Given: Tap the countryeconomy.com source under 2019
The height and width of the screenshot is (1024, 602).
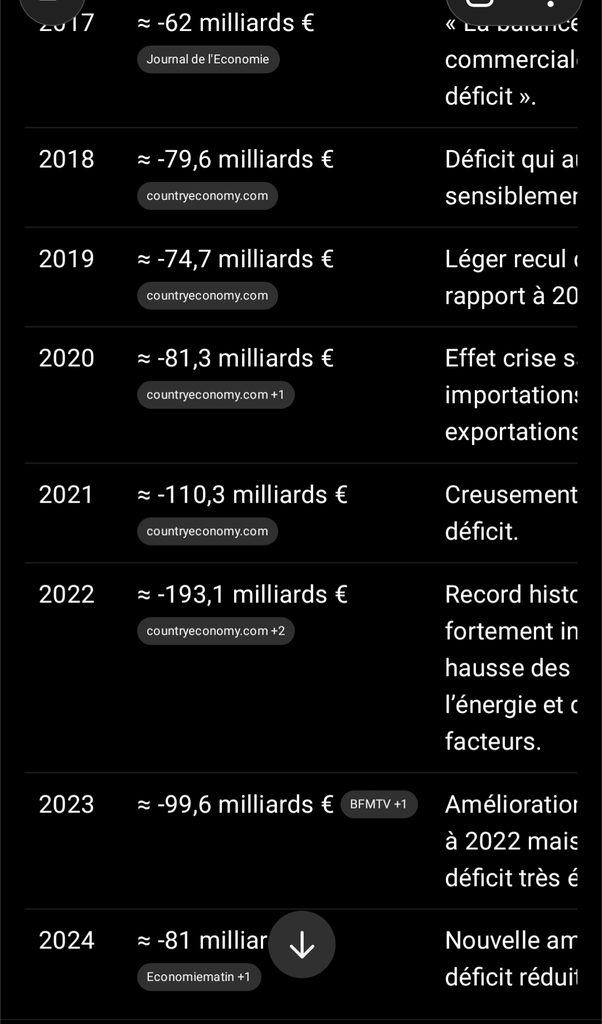Looking at the screenshot, I should point(207,296).
